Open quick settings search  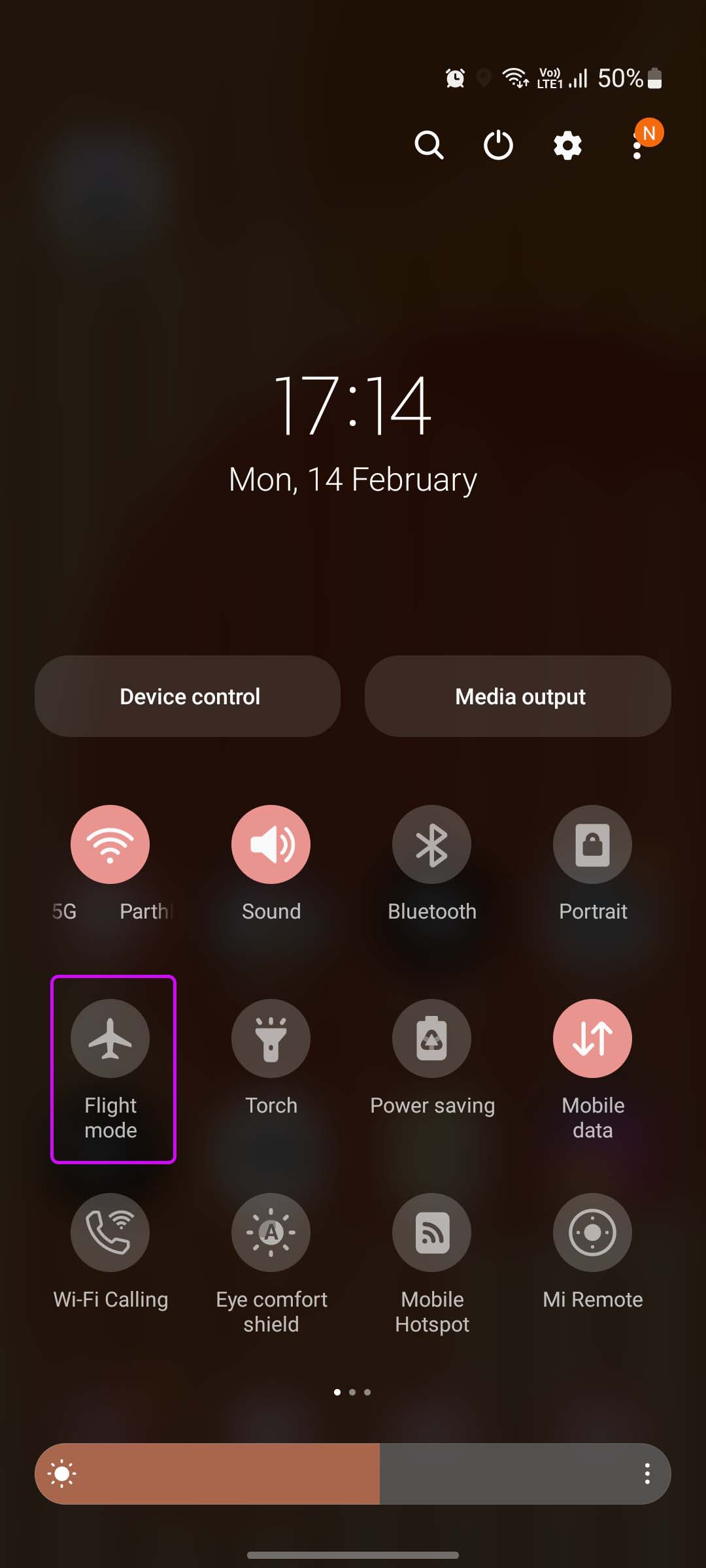[x=429, y=145]
